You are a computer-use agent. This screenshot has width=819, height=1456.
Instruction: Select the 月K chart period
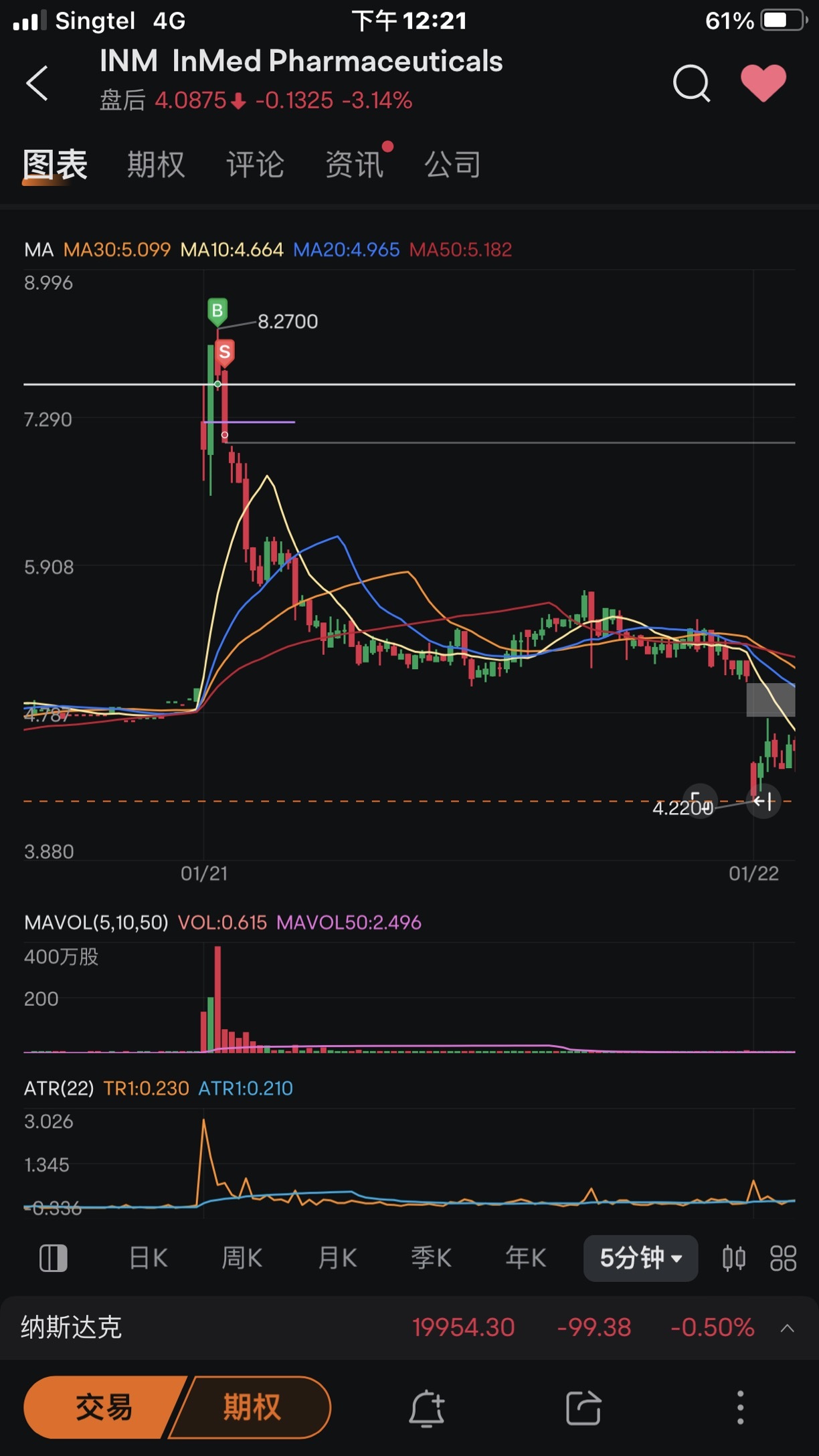click(337, 1258)
